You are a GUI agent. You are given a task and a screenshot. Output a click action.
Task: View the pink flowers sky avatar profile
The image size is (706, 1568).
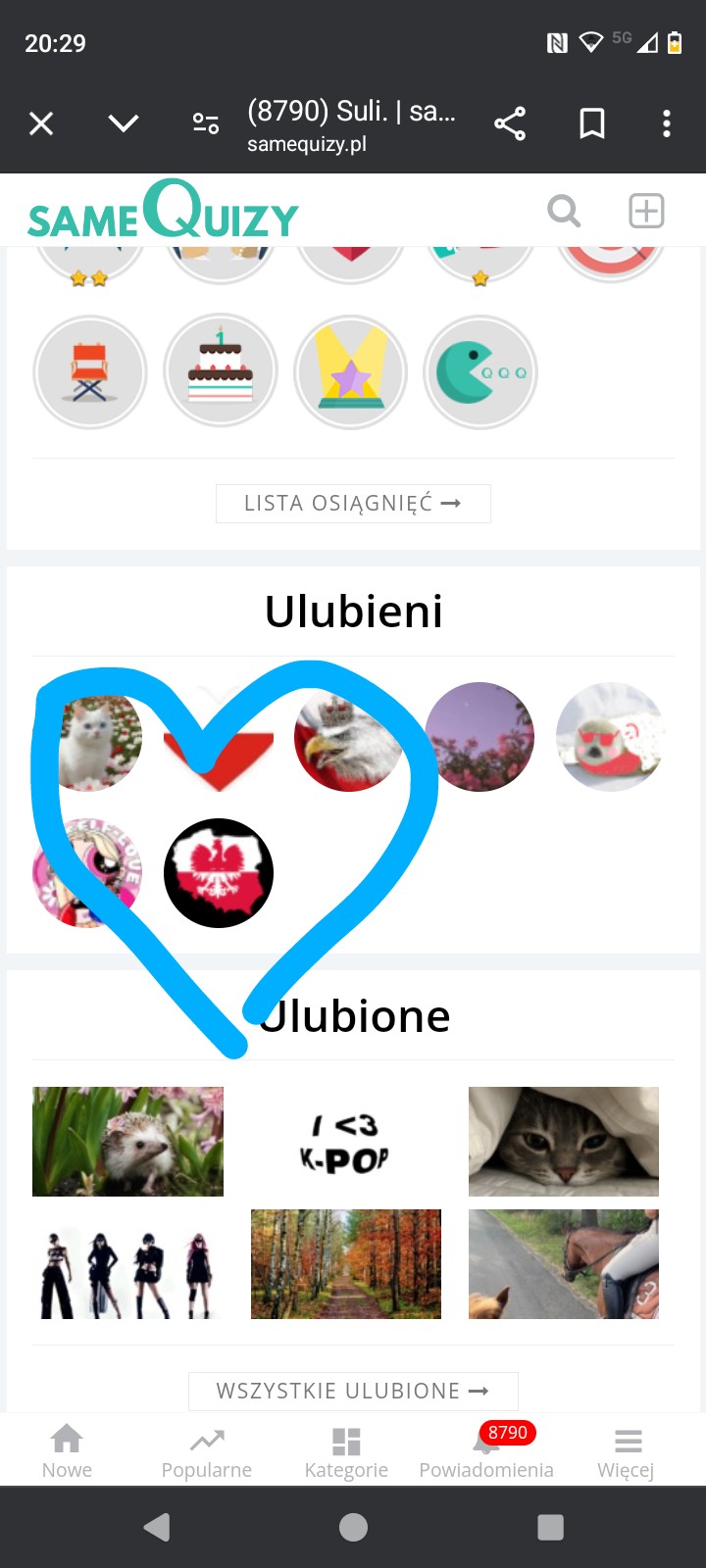pyautogui.click(x=480, y=737)
